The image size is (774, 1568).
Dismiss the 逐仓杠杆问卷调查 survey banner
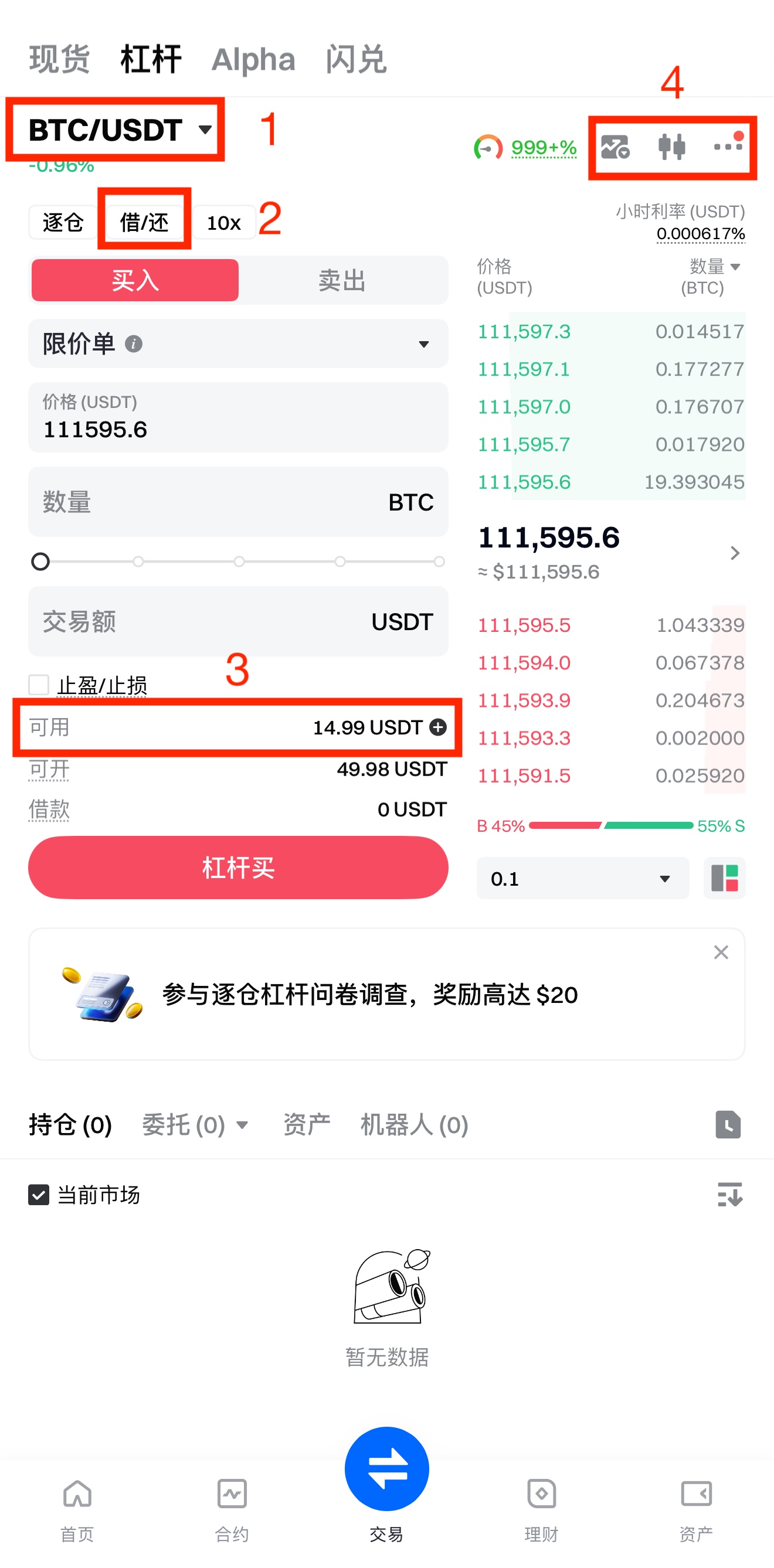pyautogui.click(x=721, y=953)
